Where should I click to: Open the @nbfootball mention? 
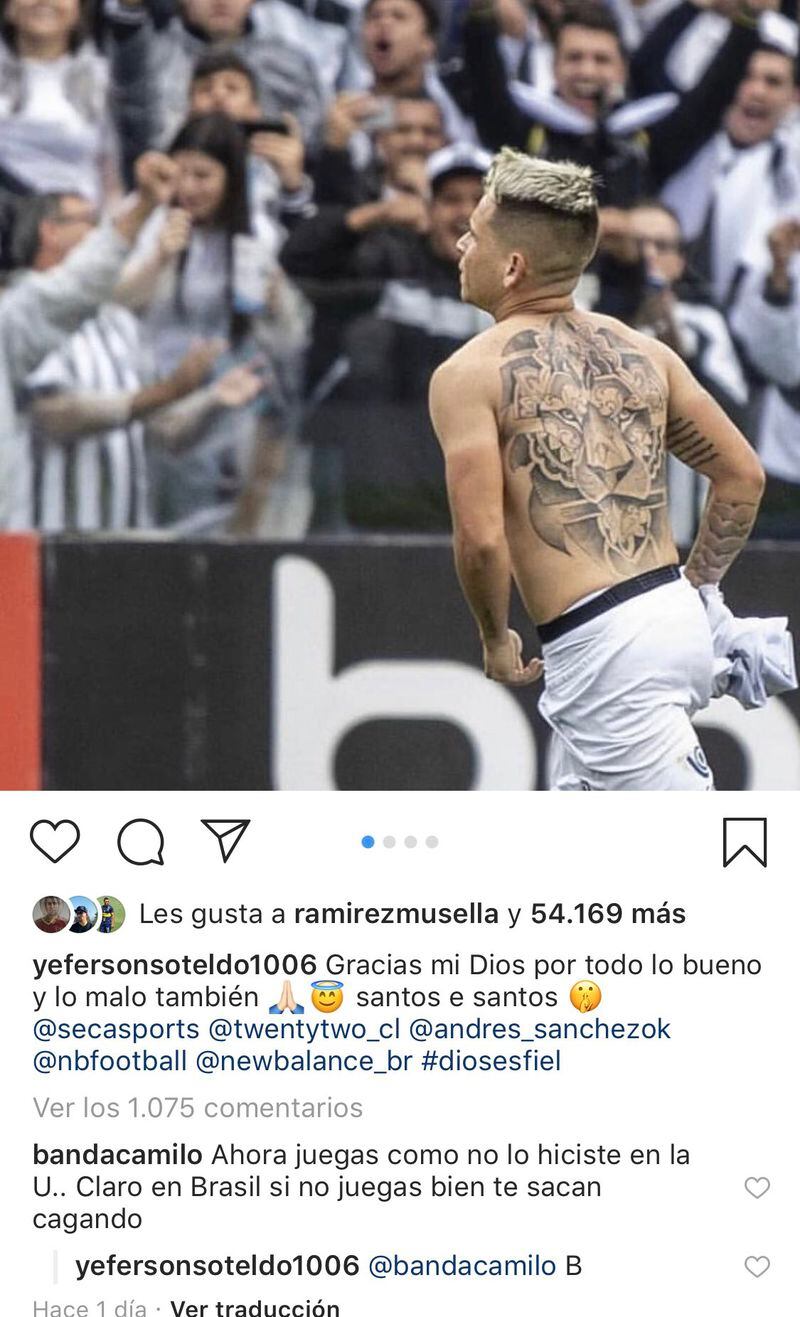click(110, 1061)
